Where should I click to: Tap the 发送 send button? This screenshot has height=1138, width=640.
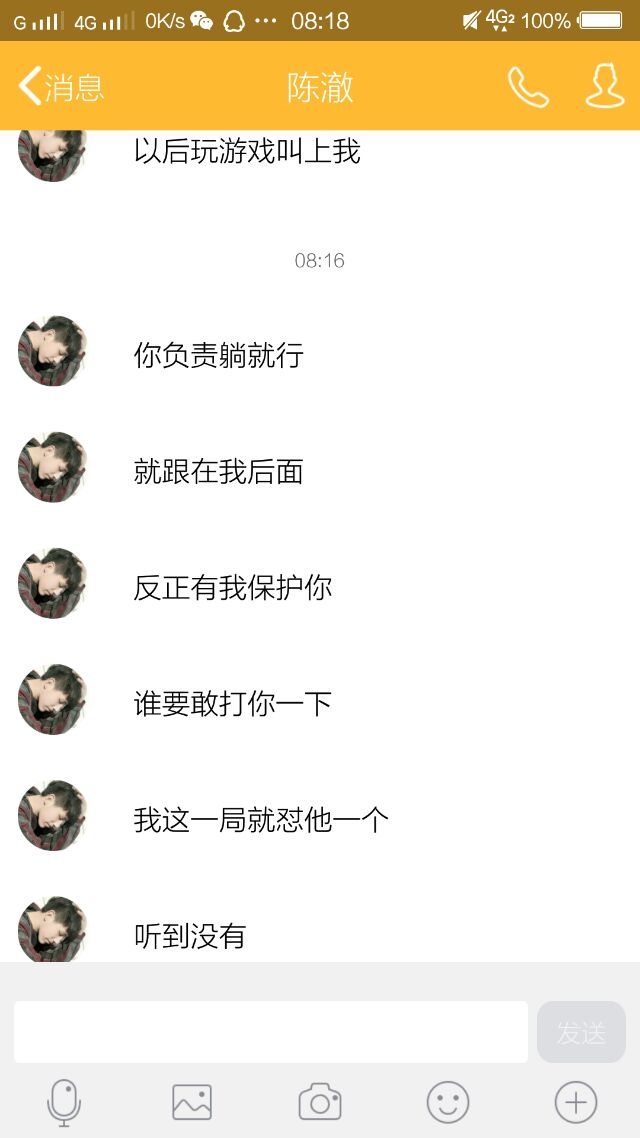coord(581,1031)
